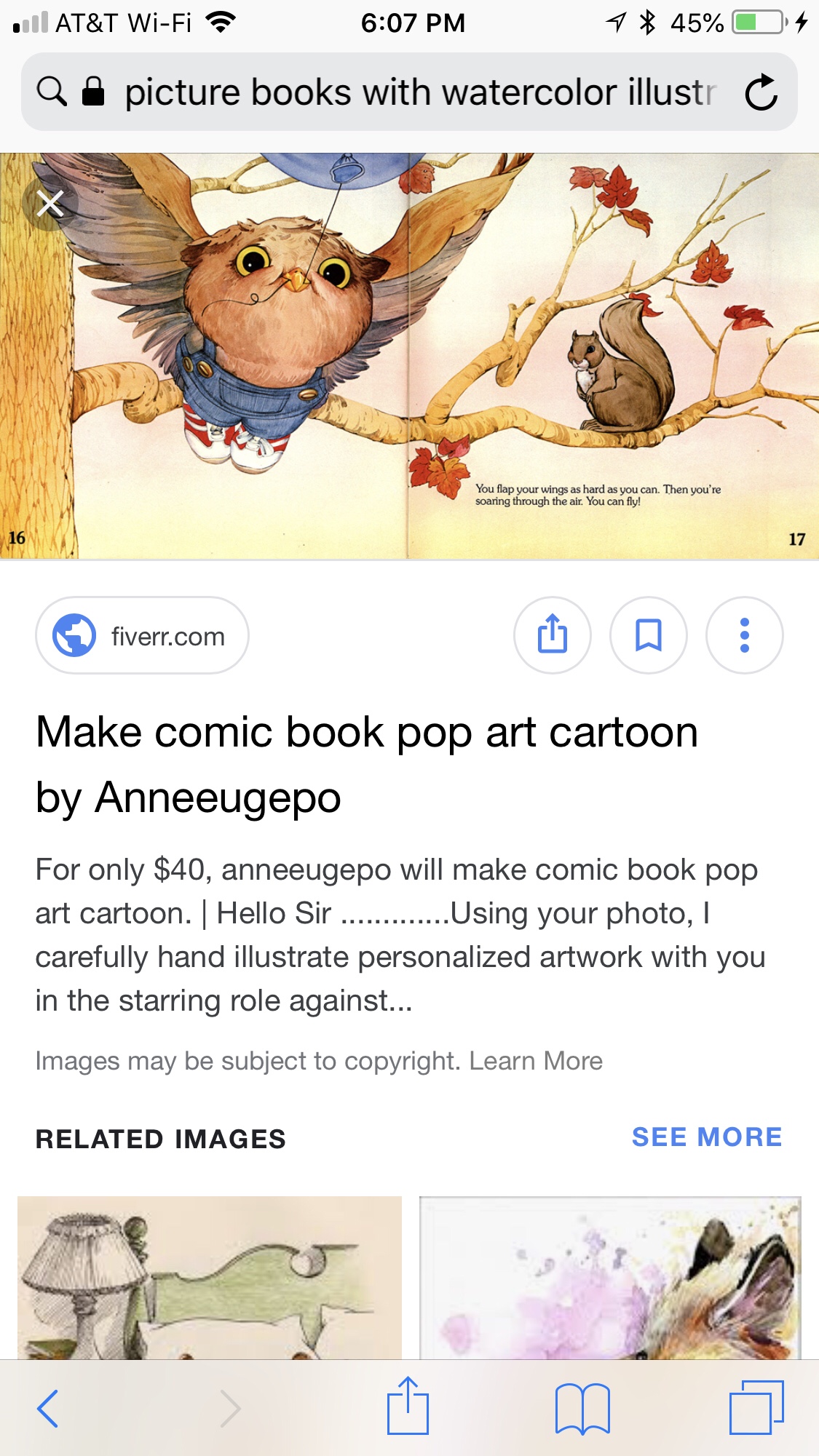Go back to the previous page
This screenshot has width=819, height=1456.
click(x=48, y=1408)
